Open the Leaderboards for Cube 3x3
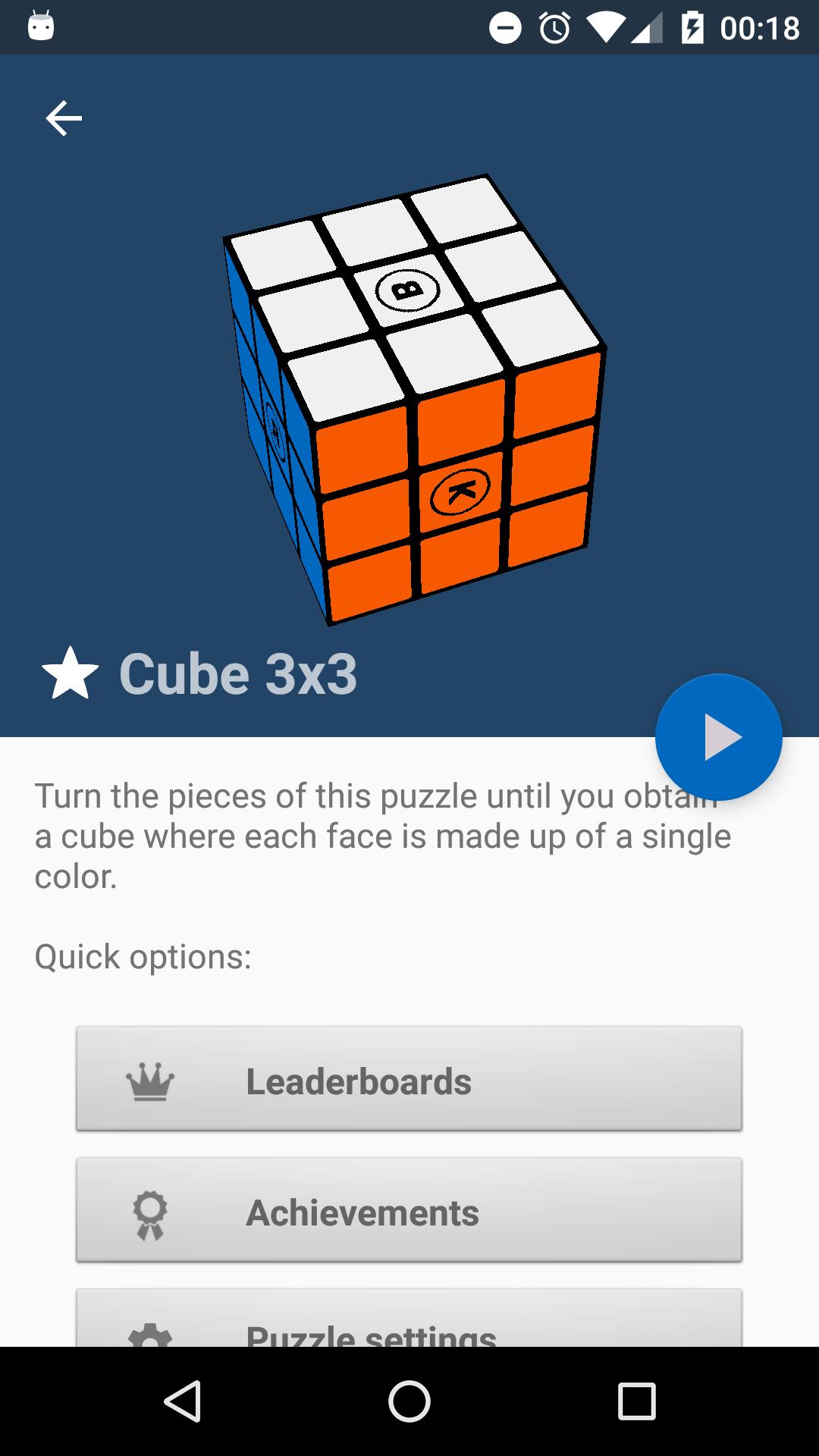Screen dimensions: 819x1456 [409, 1082]
